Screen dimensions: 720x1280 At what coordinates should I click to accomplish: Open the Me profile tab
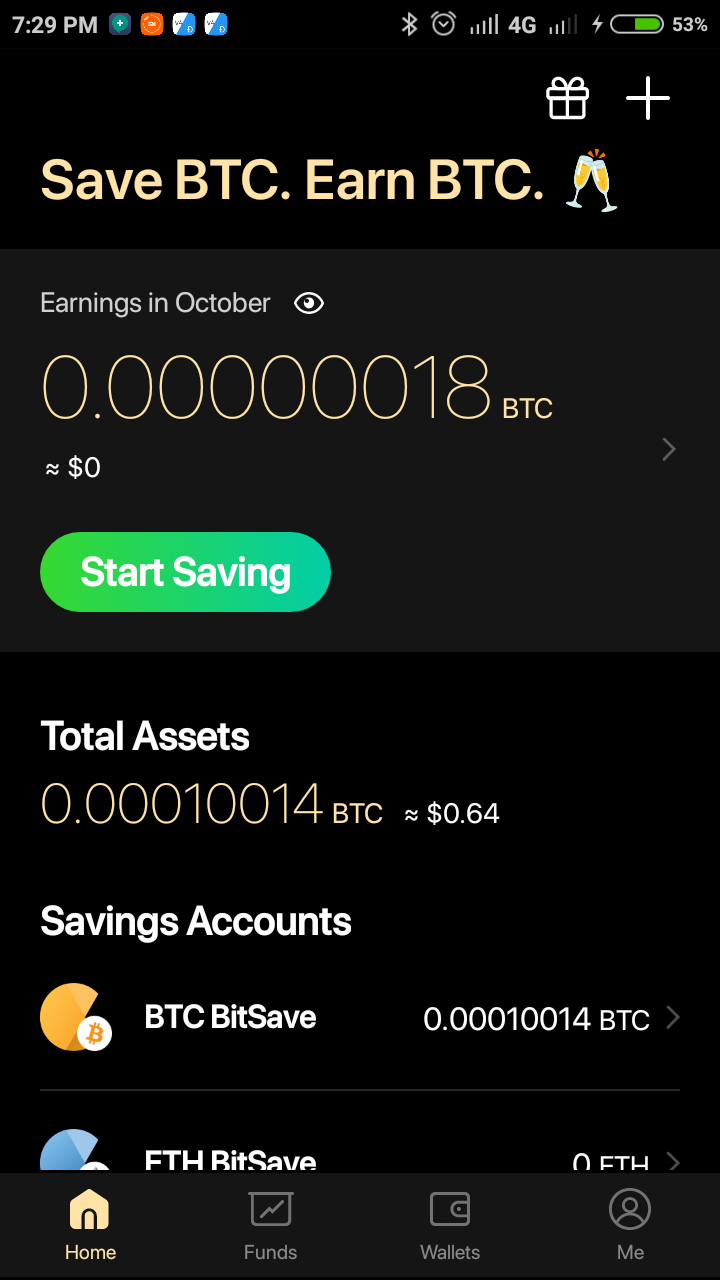[x=630, y=1226]
